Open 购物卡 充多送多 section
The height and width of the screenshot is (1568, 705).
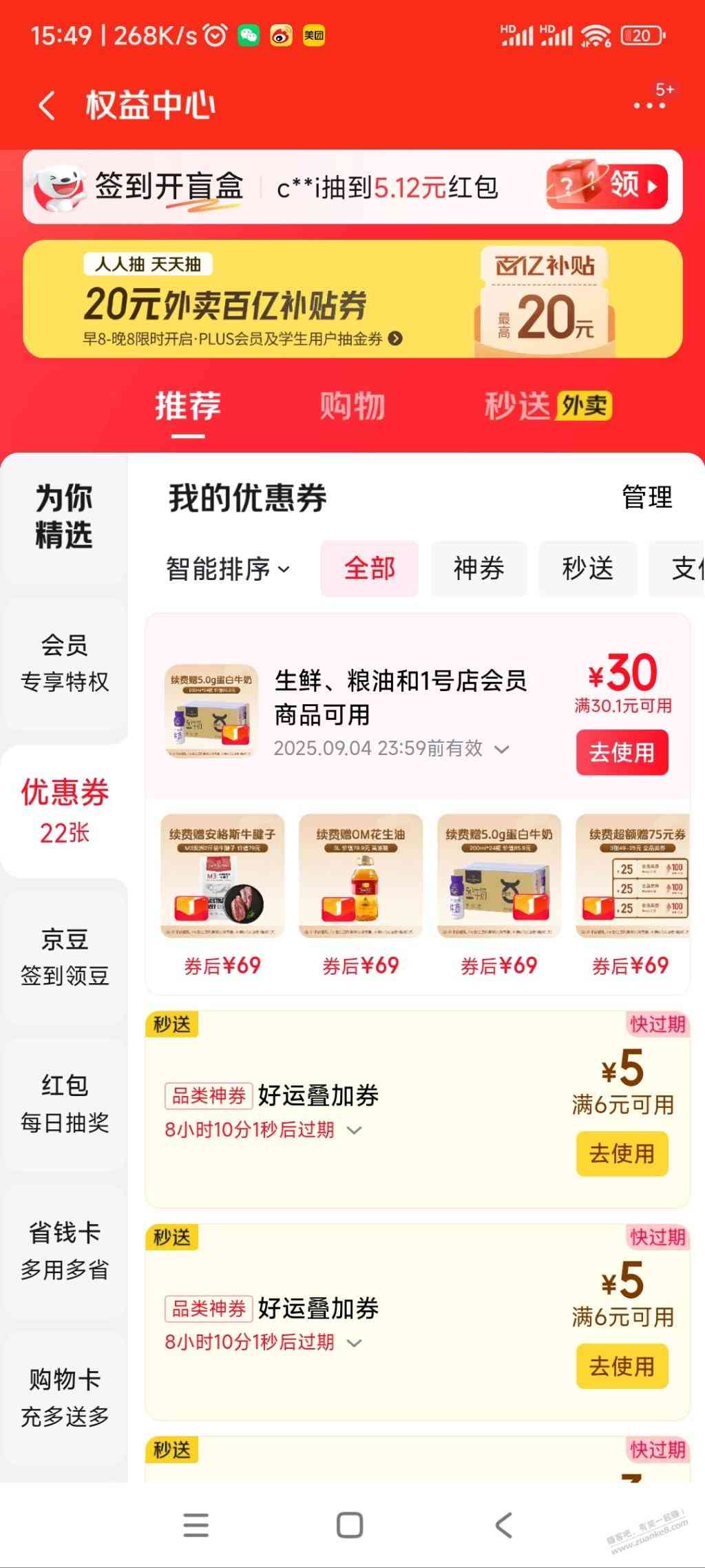(x=63, y=1397)
